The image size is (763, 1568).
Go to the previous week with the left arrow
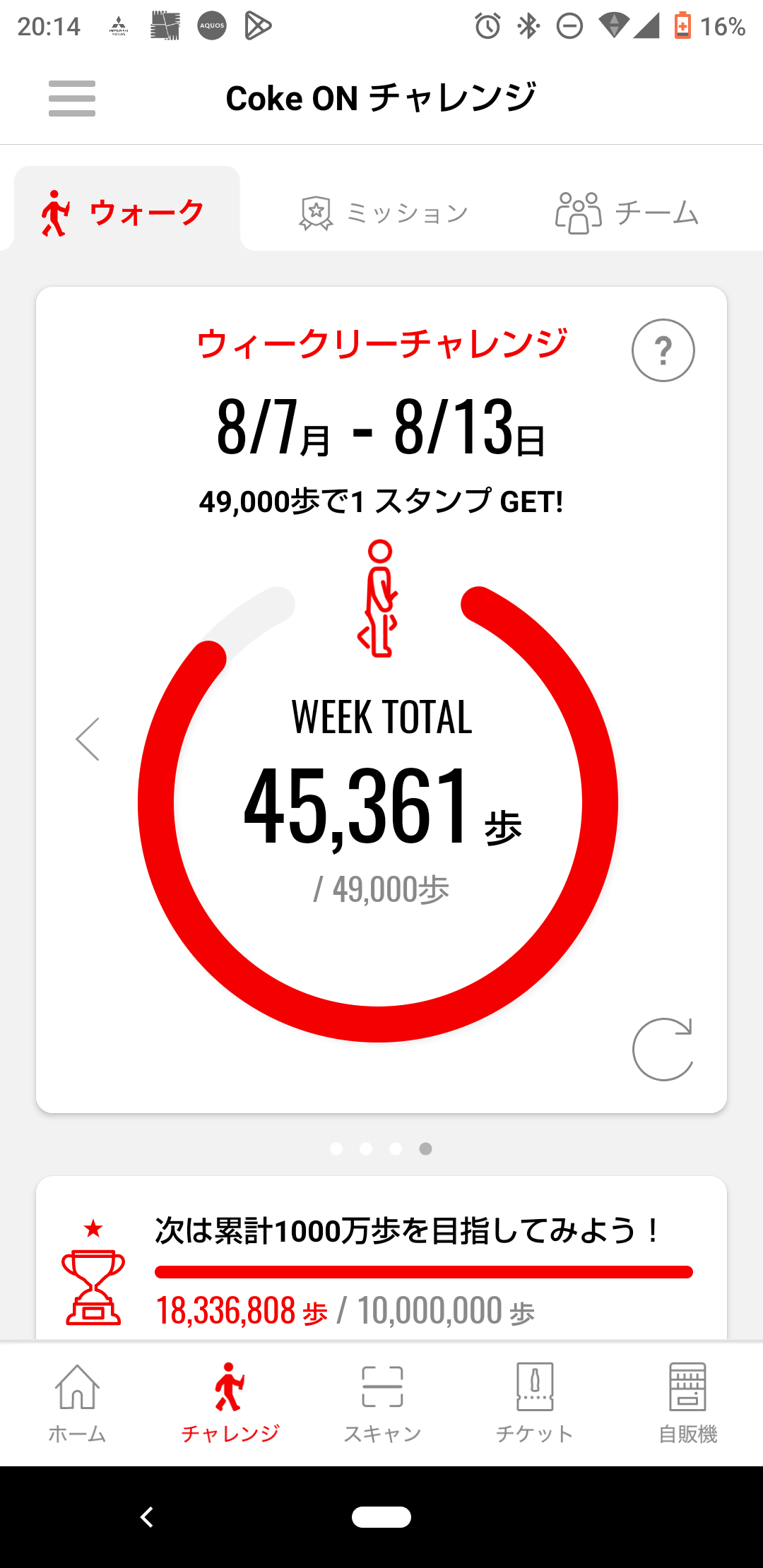pyautogui.click(x=88, y=740)
